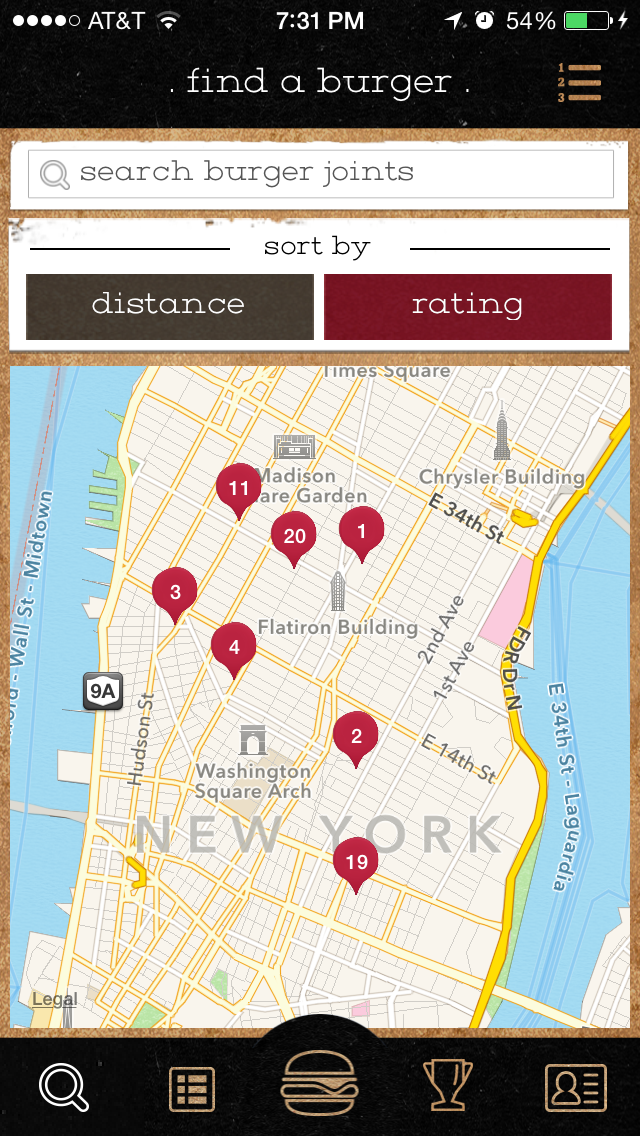640x1136 pixels.
Task: Go to the trophy tab
Action: tap(448, 1086)
